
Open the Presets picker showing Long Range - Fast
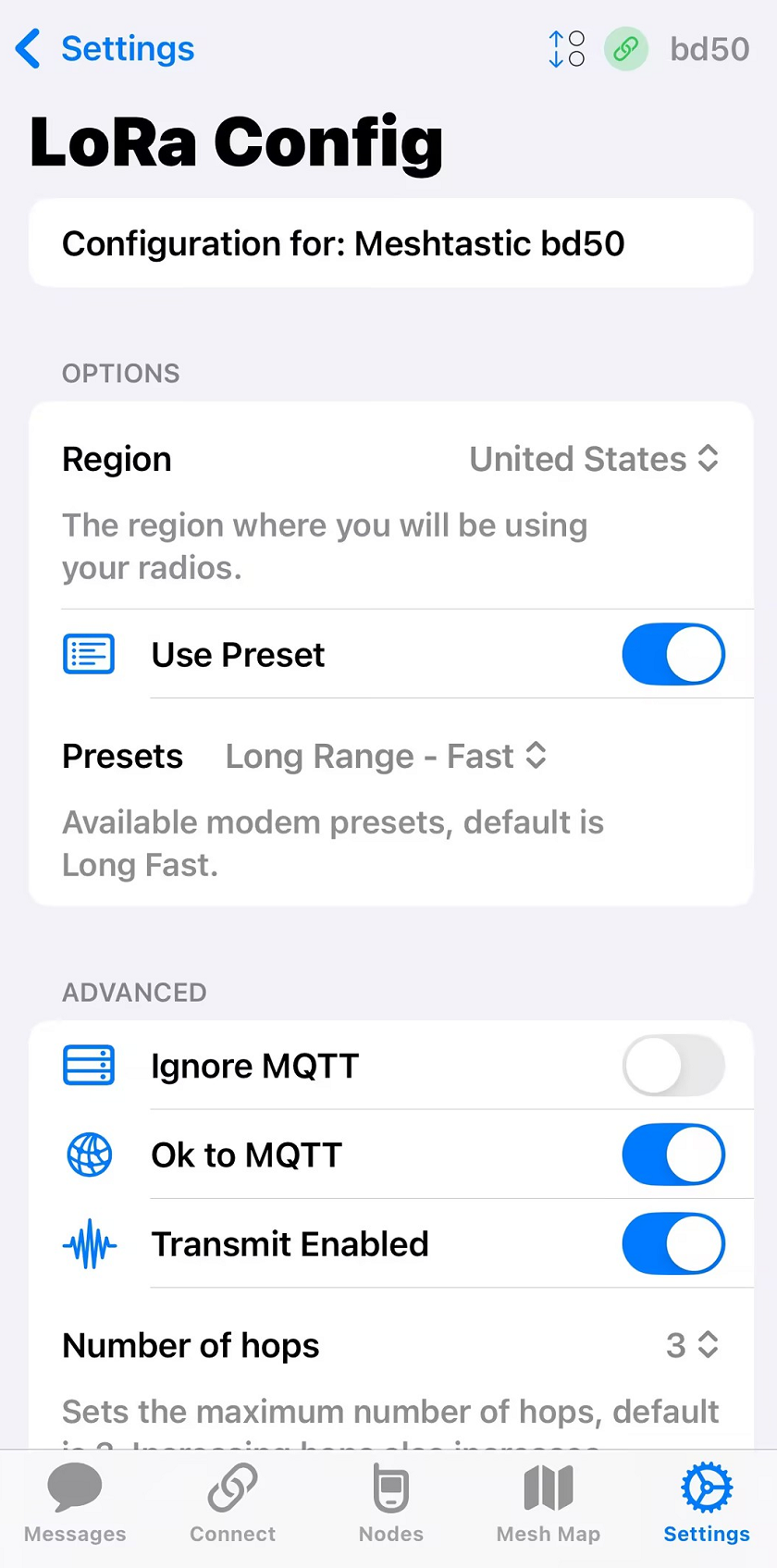click(387, 756)
